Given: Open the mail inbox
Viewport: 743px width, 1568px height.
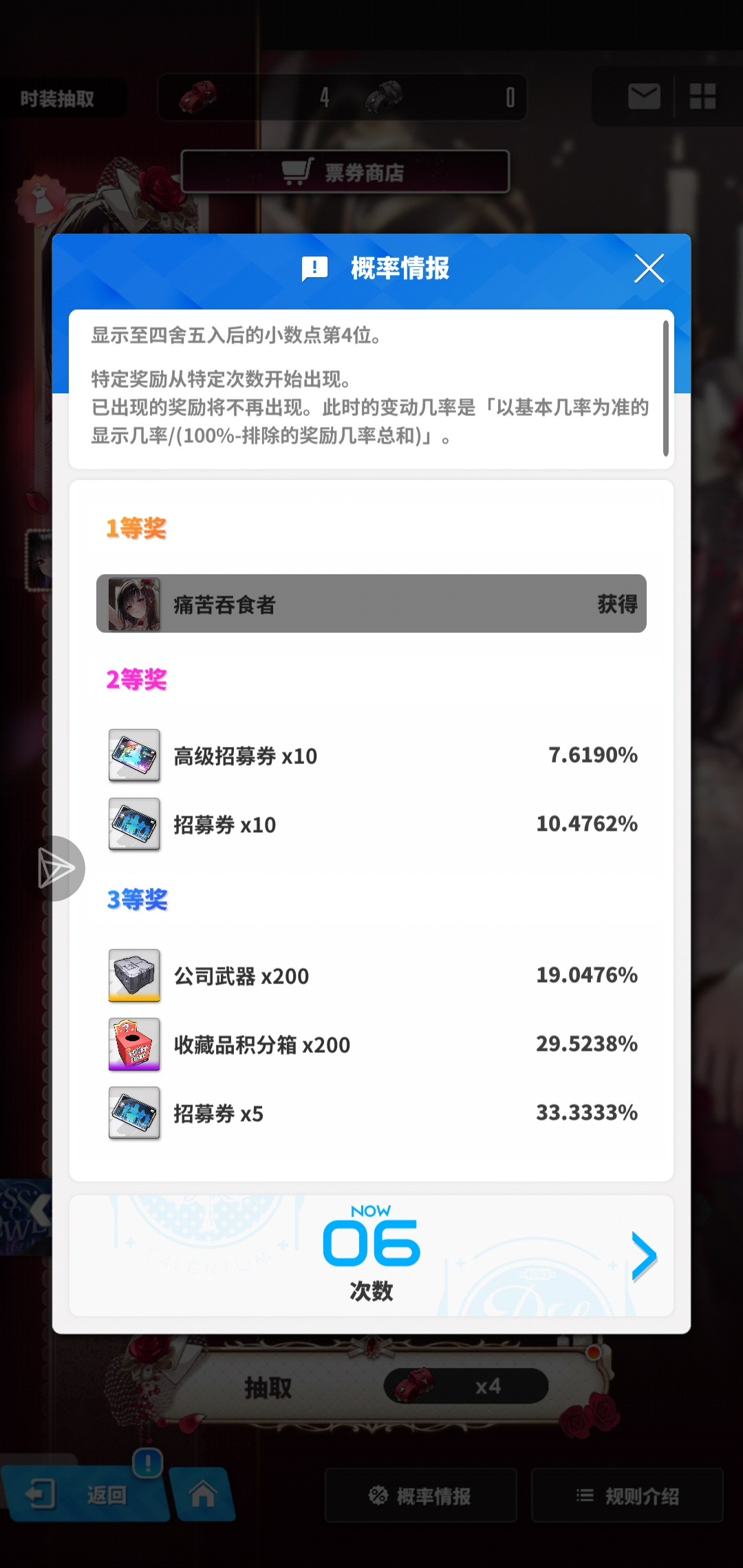Looking at the screenshot, I should 644,97.
